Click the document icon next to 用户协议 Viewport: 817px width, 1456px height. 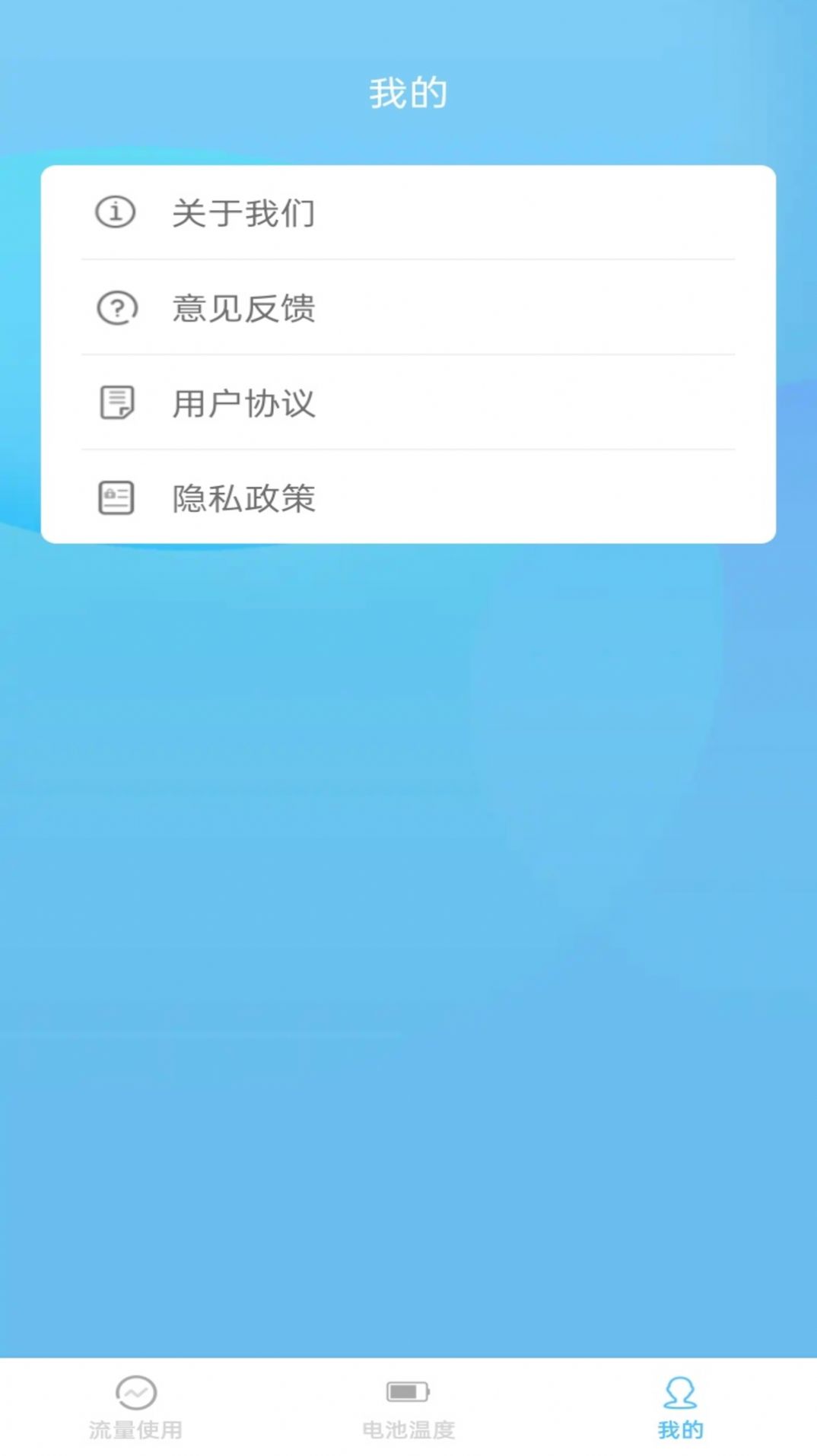pos(114,404)
